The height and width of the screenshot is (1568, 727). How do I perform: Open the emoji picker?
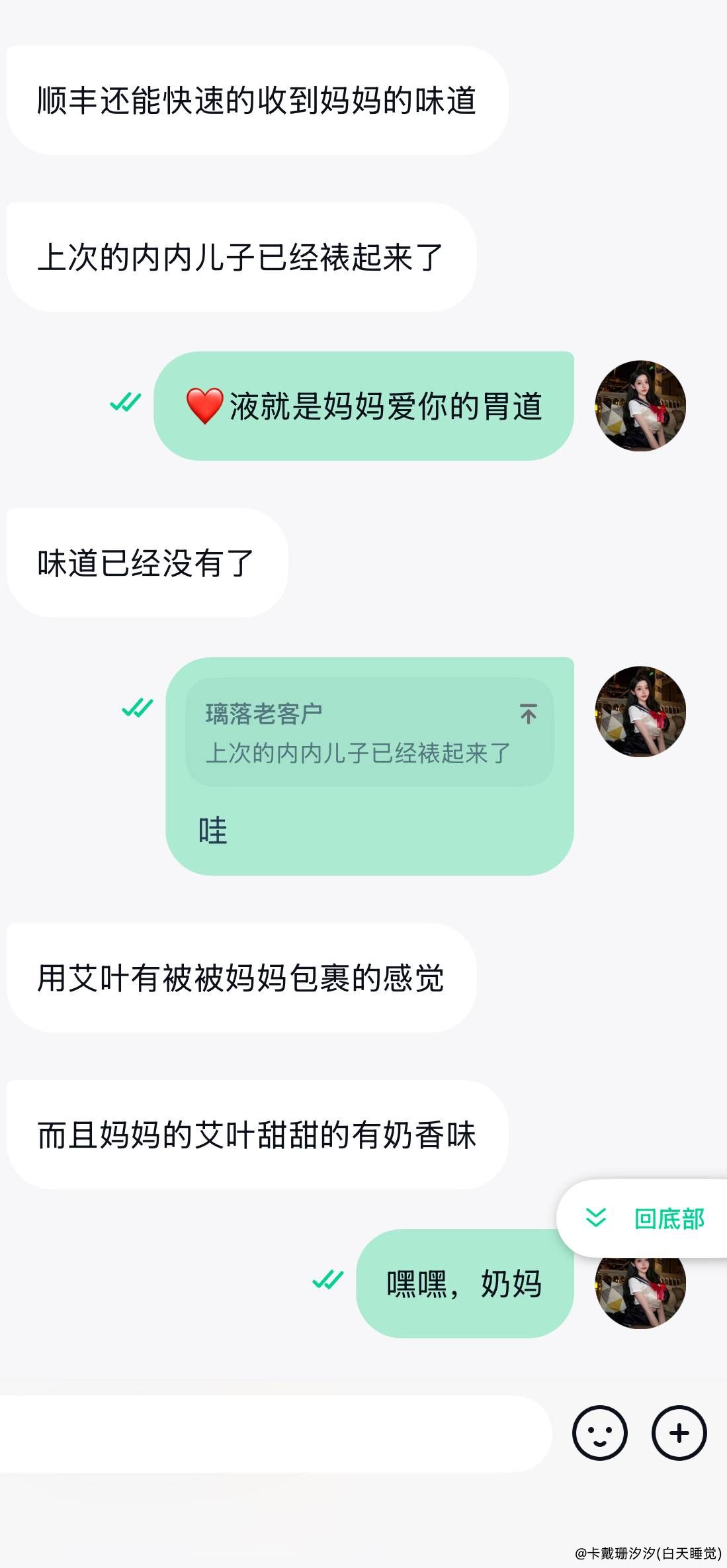pyautogui.click(x=599, y=1433)
